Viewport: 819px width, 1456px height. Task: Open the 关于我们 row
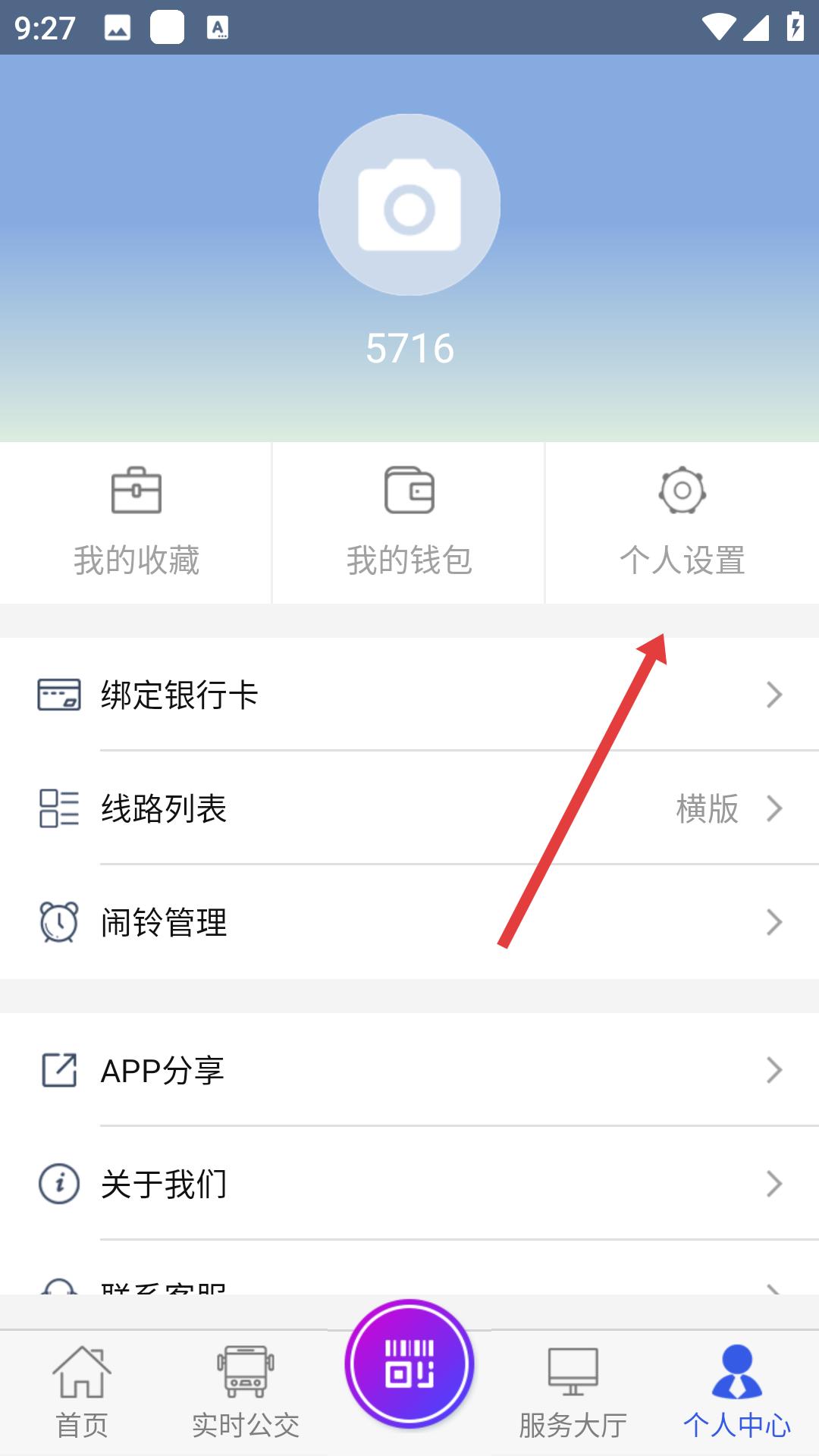coord(409,1184)
